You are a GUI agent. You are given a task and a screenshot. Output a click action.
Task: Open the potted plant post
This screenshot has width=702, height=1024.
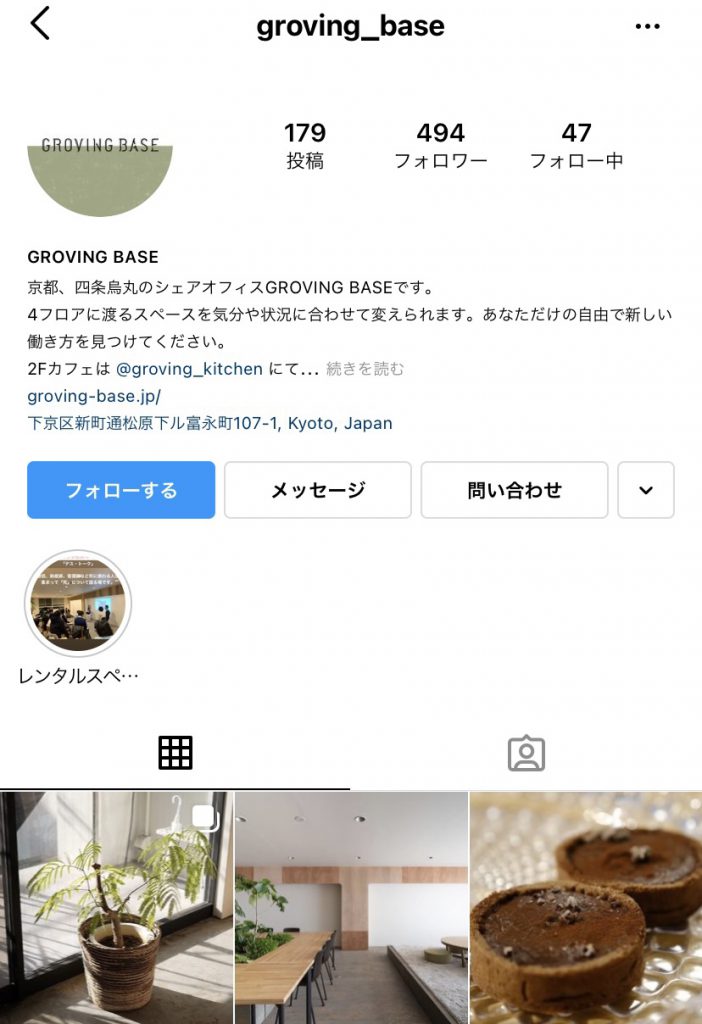[x=116, y=907]
